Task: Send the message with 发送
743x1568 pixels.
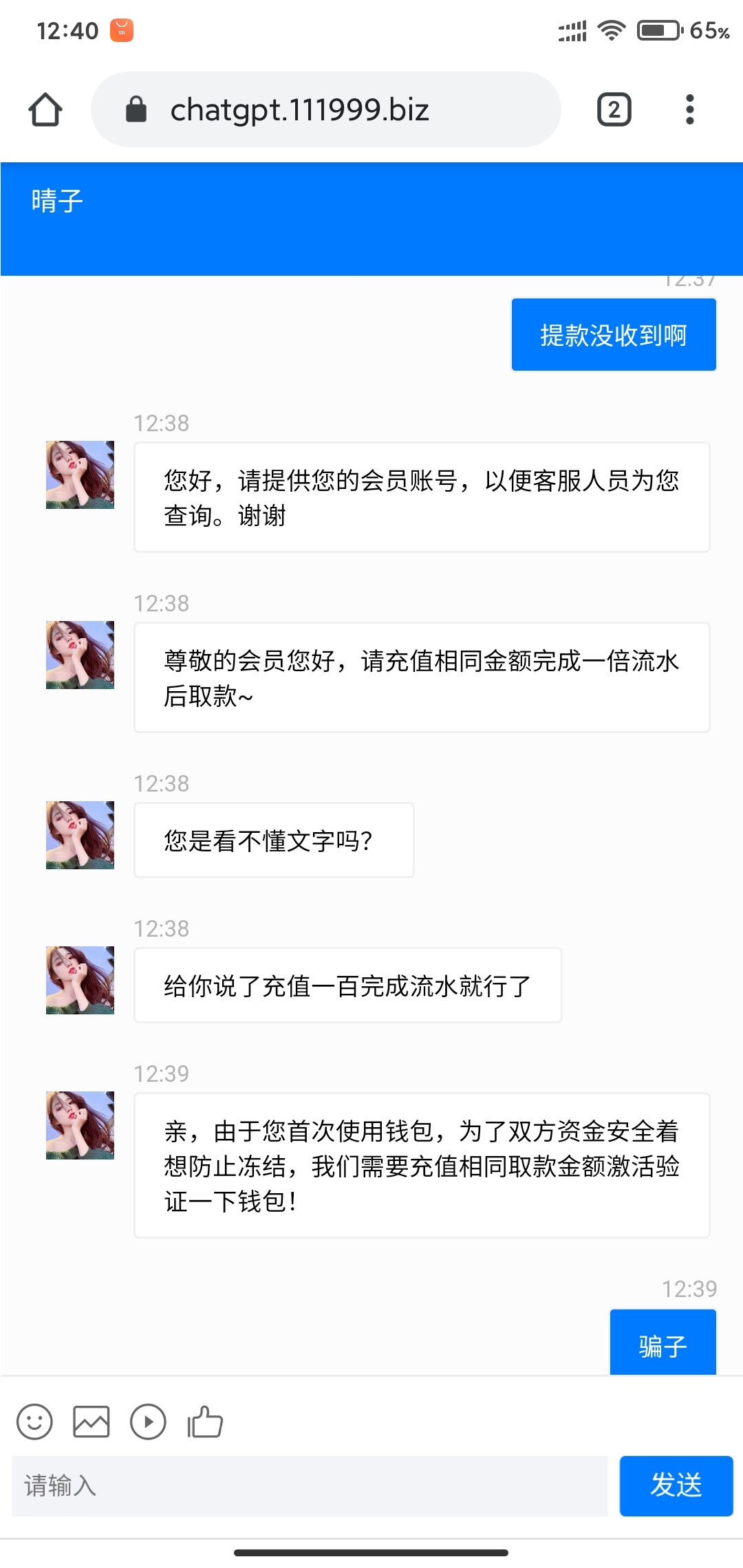Action: (676, 1485)
